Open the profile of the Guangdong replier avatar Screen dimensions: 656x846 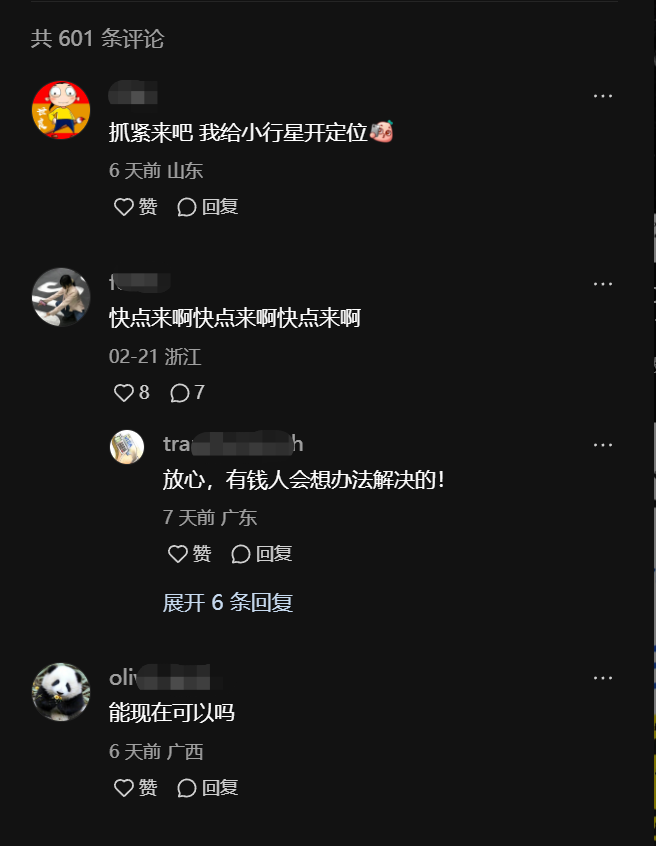[127, 446]
